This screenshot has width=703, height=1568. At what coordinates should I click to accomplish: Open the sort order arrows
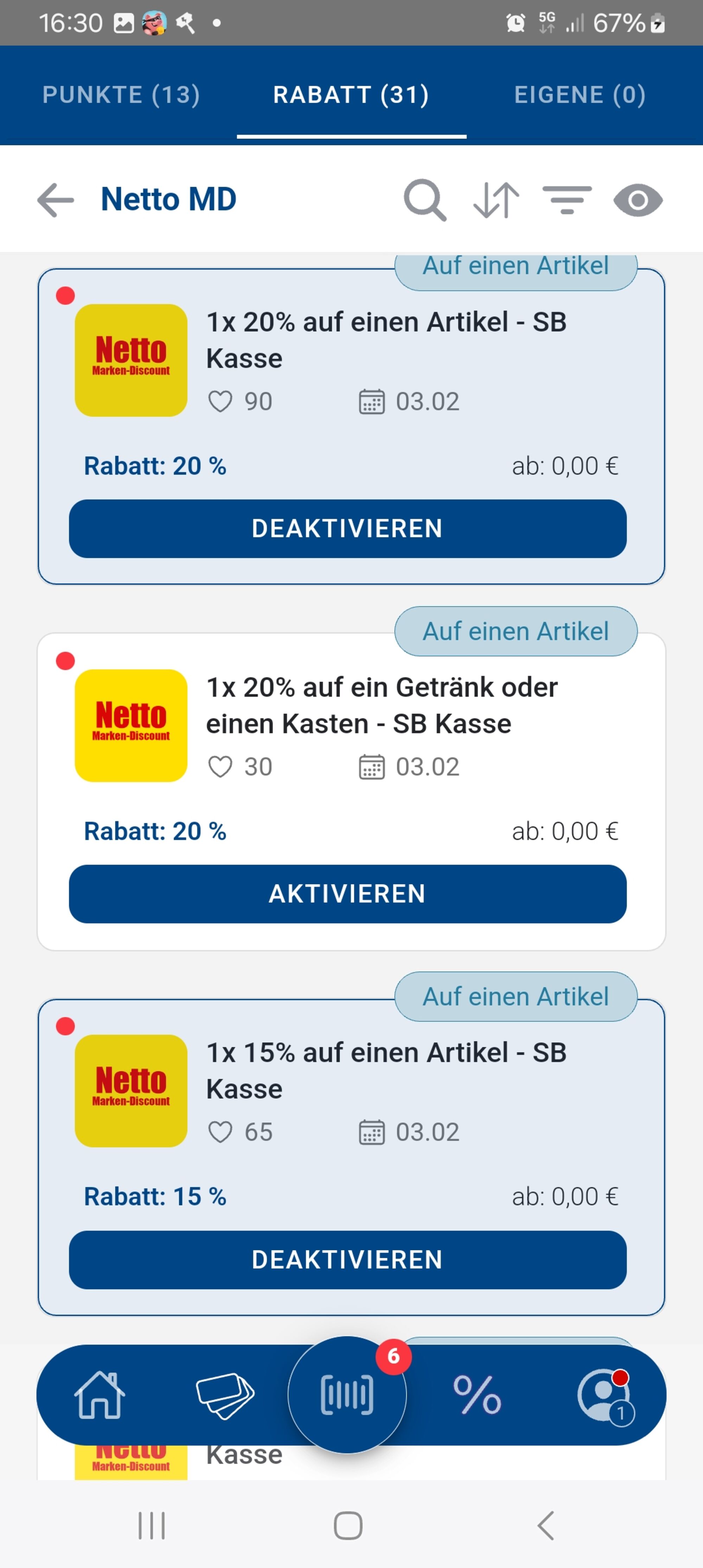pos(496,200)
